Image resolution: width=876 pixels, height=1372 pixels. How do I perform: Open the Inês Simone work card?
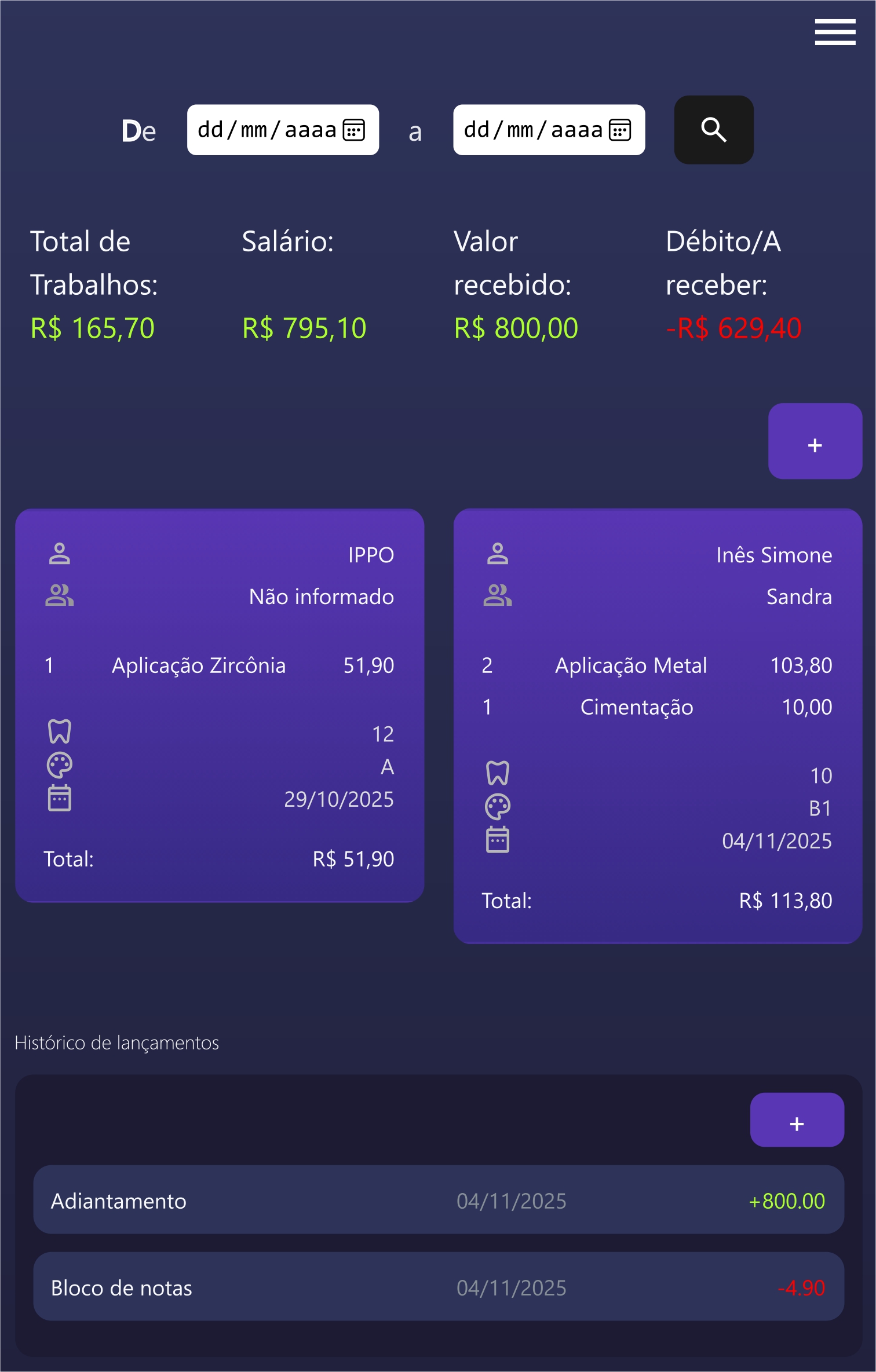(657, 726)
